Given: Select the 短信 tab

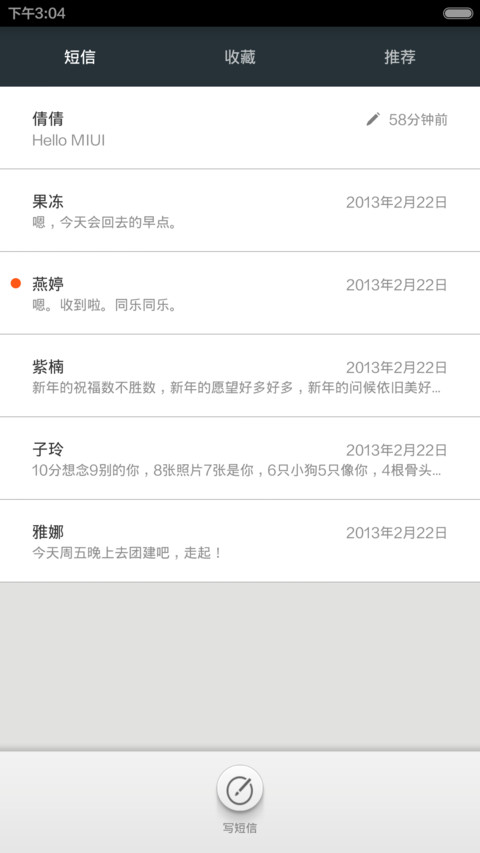Looking at the screenshot, I should 80,57.
